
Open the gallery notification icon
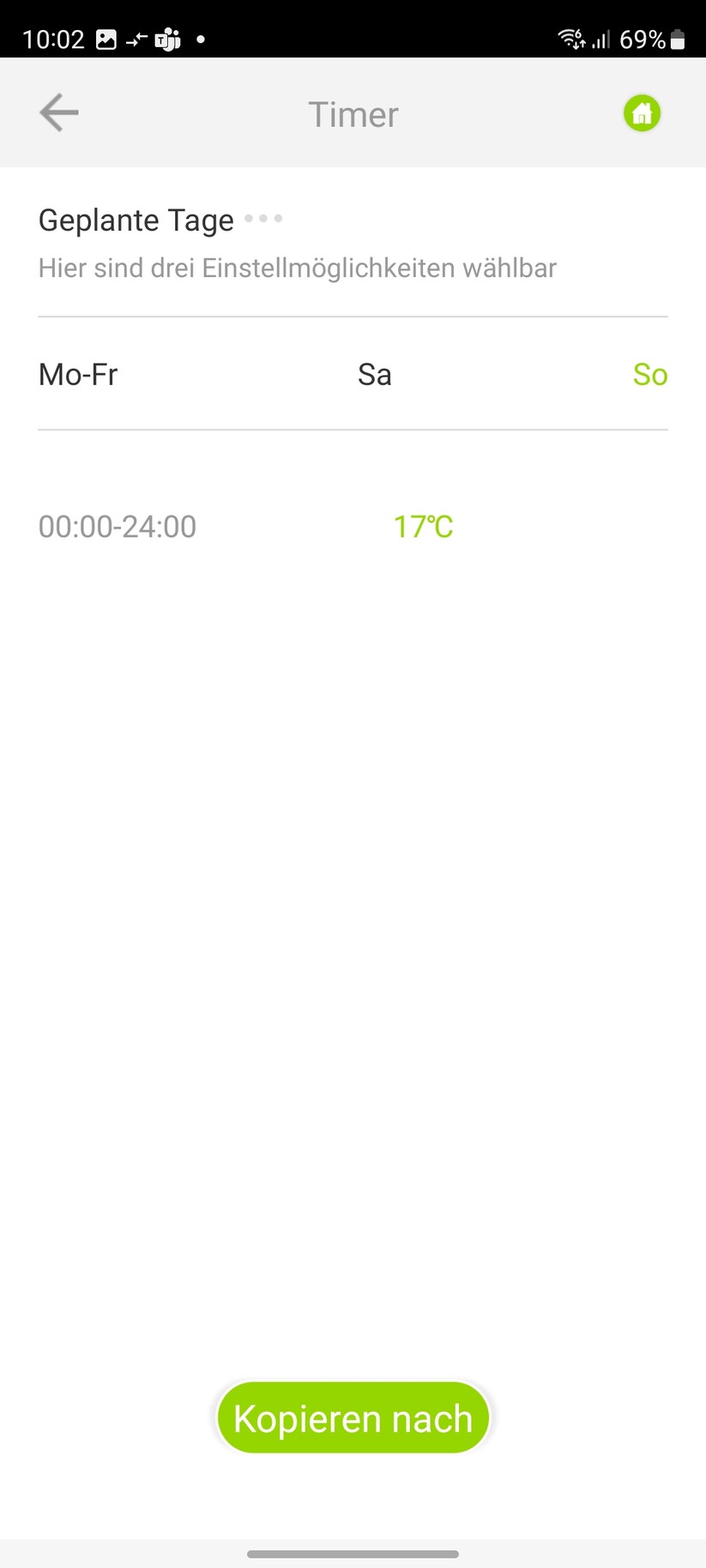click(106, 39)
